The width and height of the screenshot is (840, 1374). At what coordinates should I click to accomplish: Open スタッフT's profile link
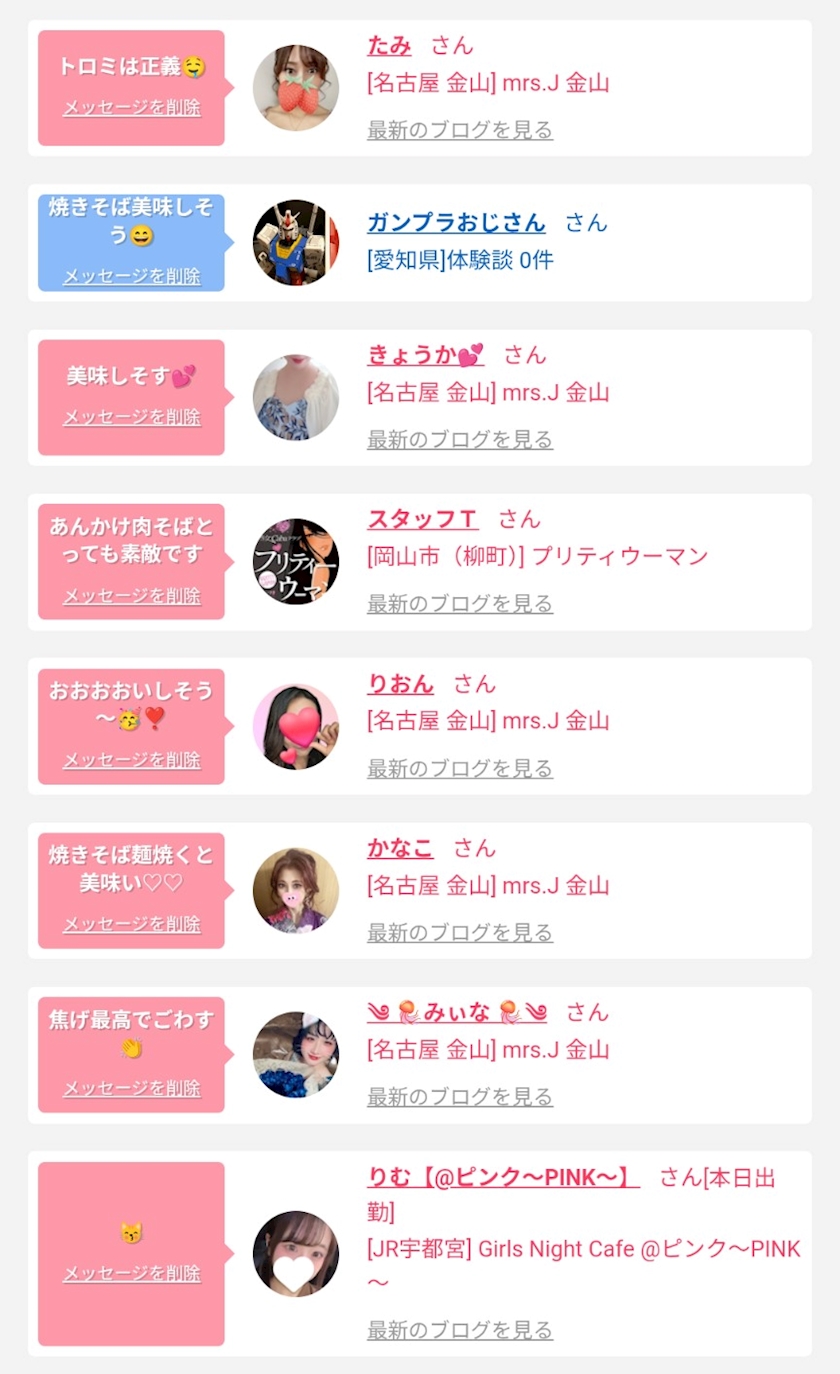click(x=422, y=519)
